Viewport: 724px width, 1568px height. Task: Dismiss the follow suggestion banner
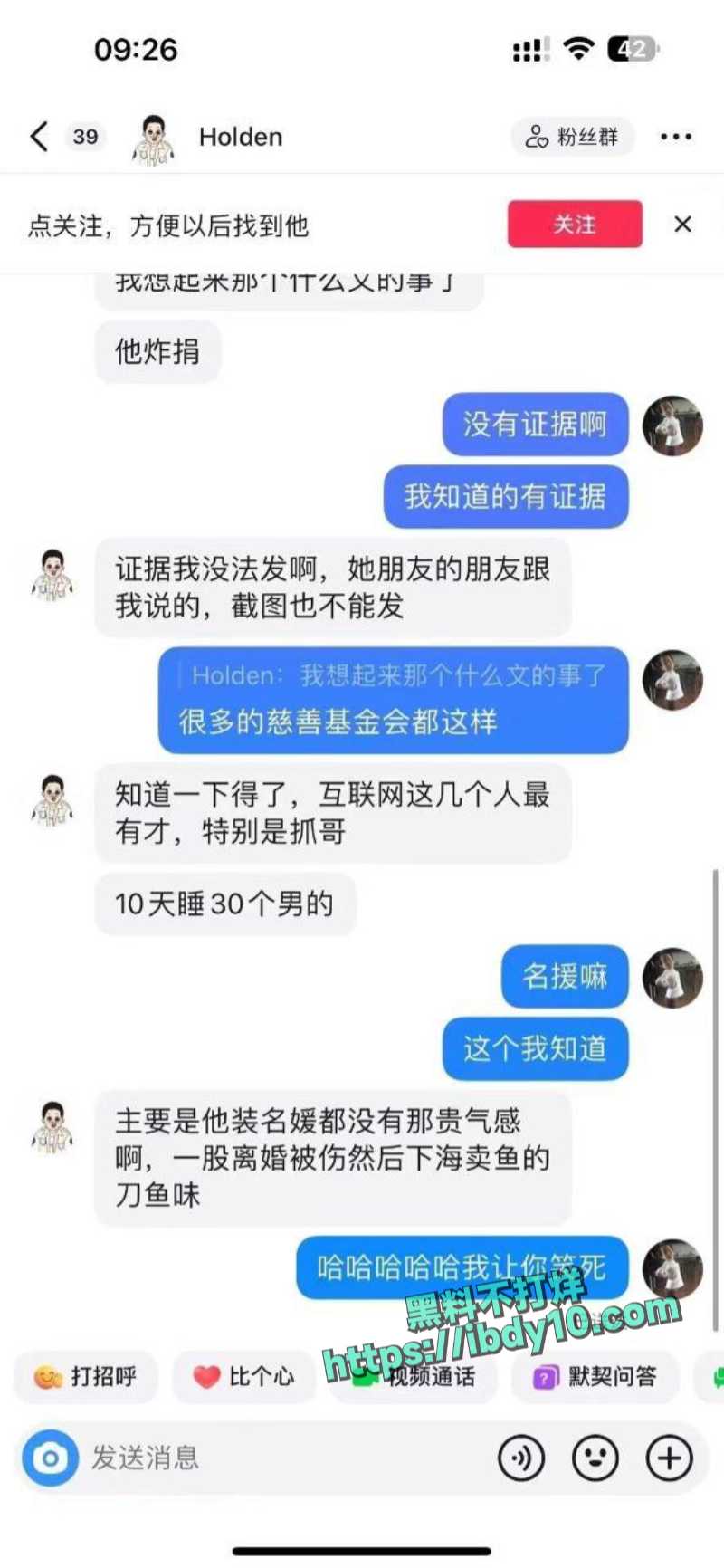683,225
